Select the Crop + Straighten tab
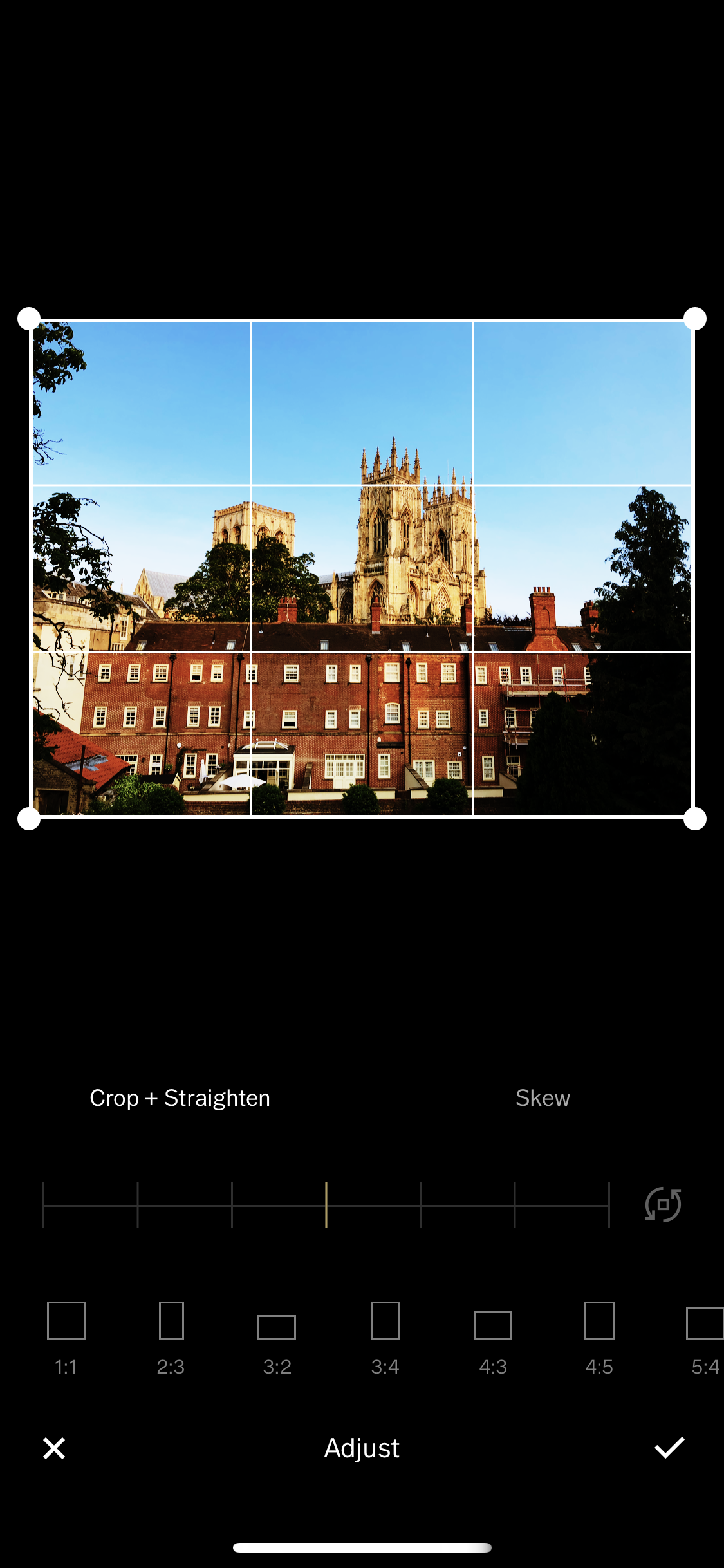Image resolution: width=724 pixels, height=1568 pixels. click(180, 1098)
